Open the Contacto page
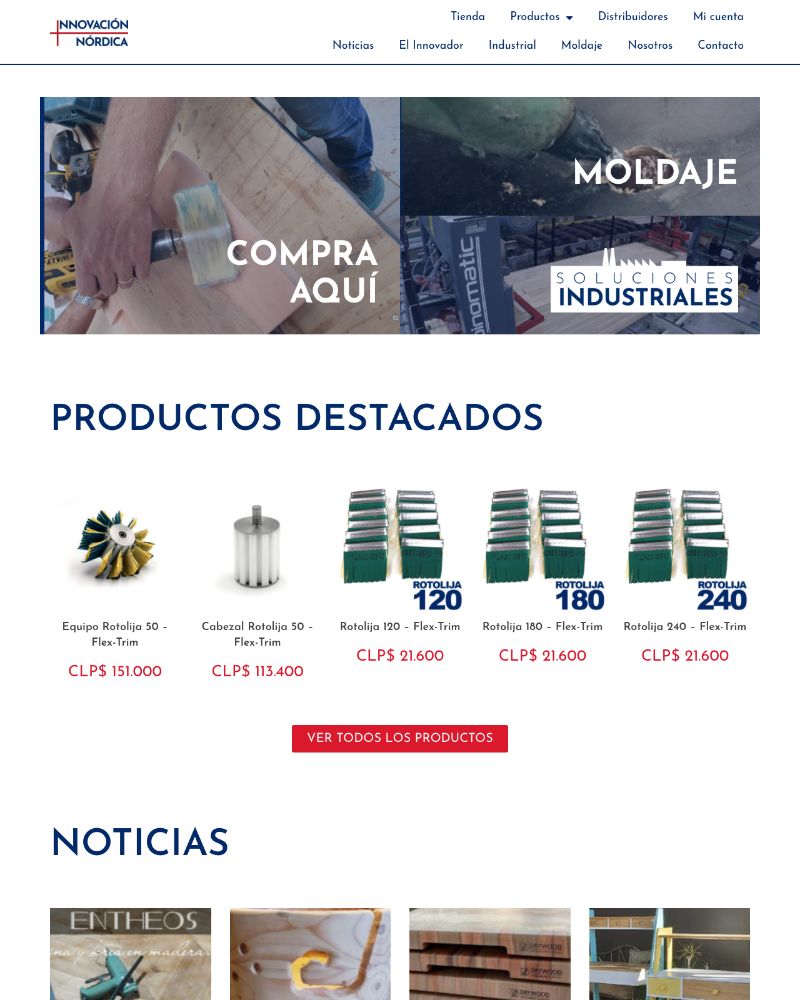Viewport: 800px width, 1000px height. pyautogui.click(x=720, y=45)
